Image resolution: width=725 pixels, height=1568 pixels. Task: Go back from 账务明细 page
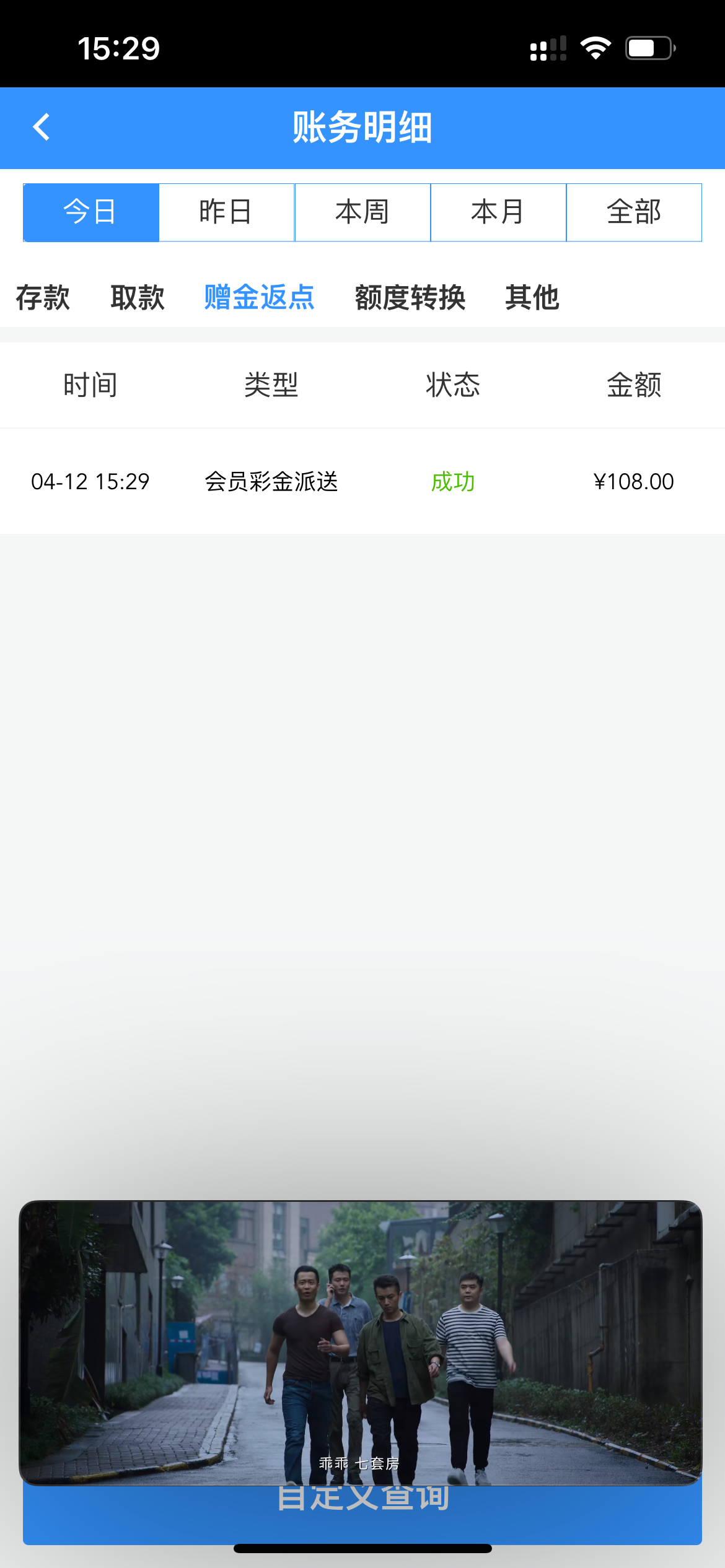click(x=42, y=128)
